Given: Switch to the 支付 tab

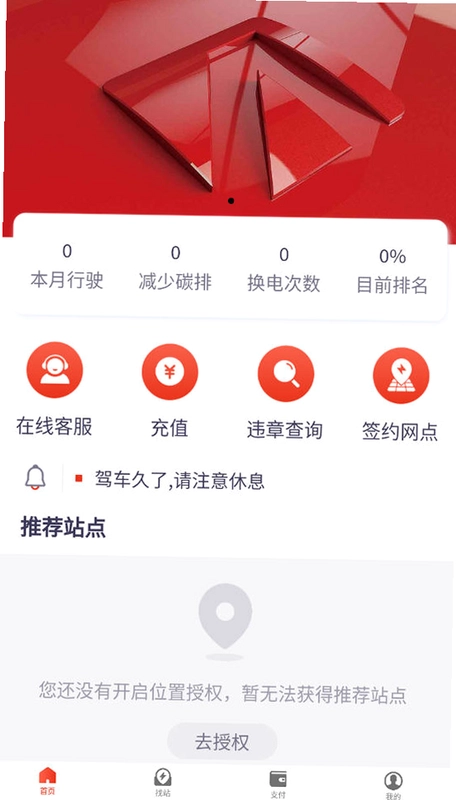Looking at the screenshot, I should [278, 785].
